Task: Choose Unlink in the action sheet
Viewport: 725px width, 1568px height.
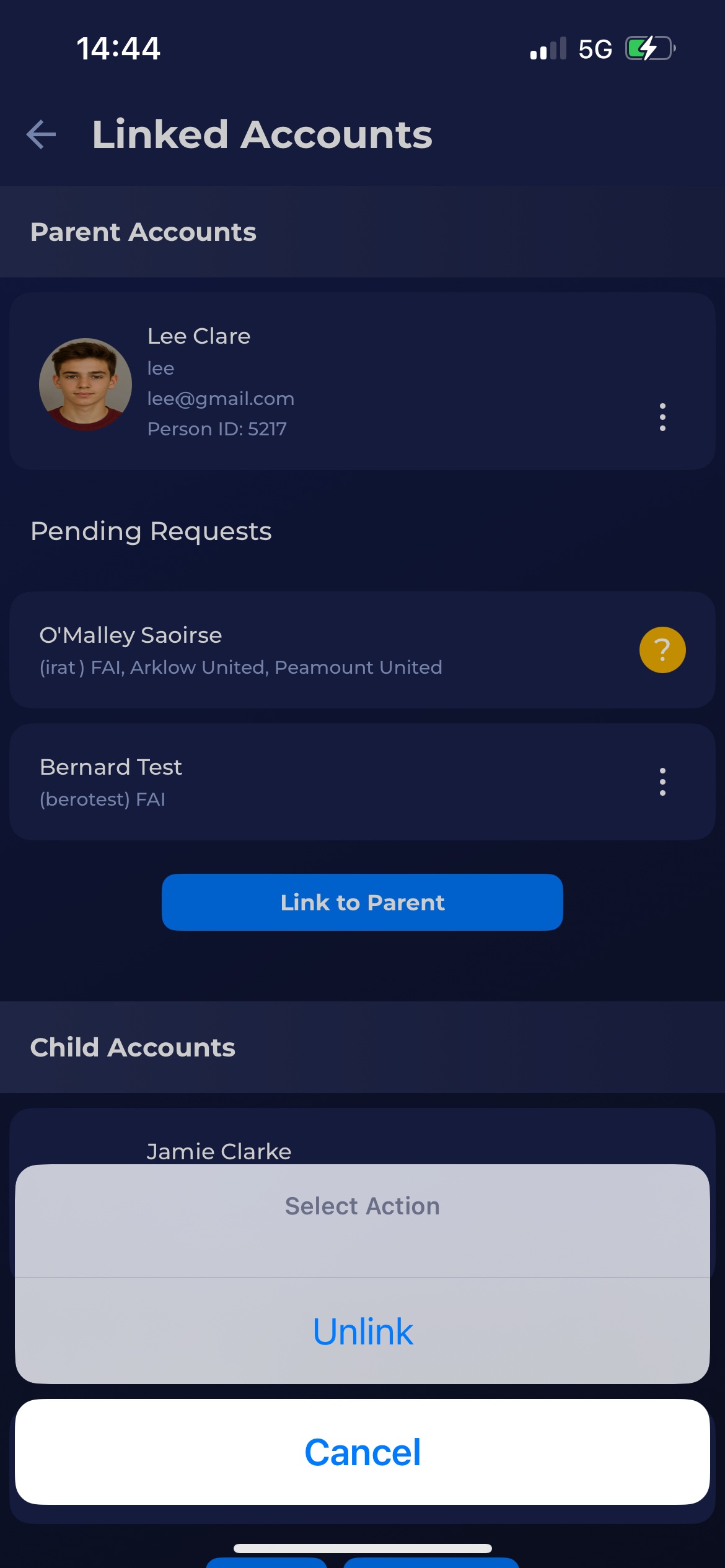Action: (x=362, y=1331)
